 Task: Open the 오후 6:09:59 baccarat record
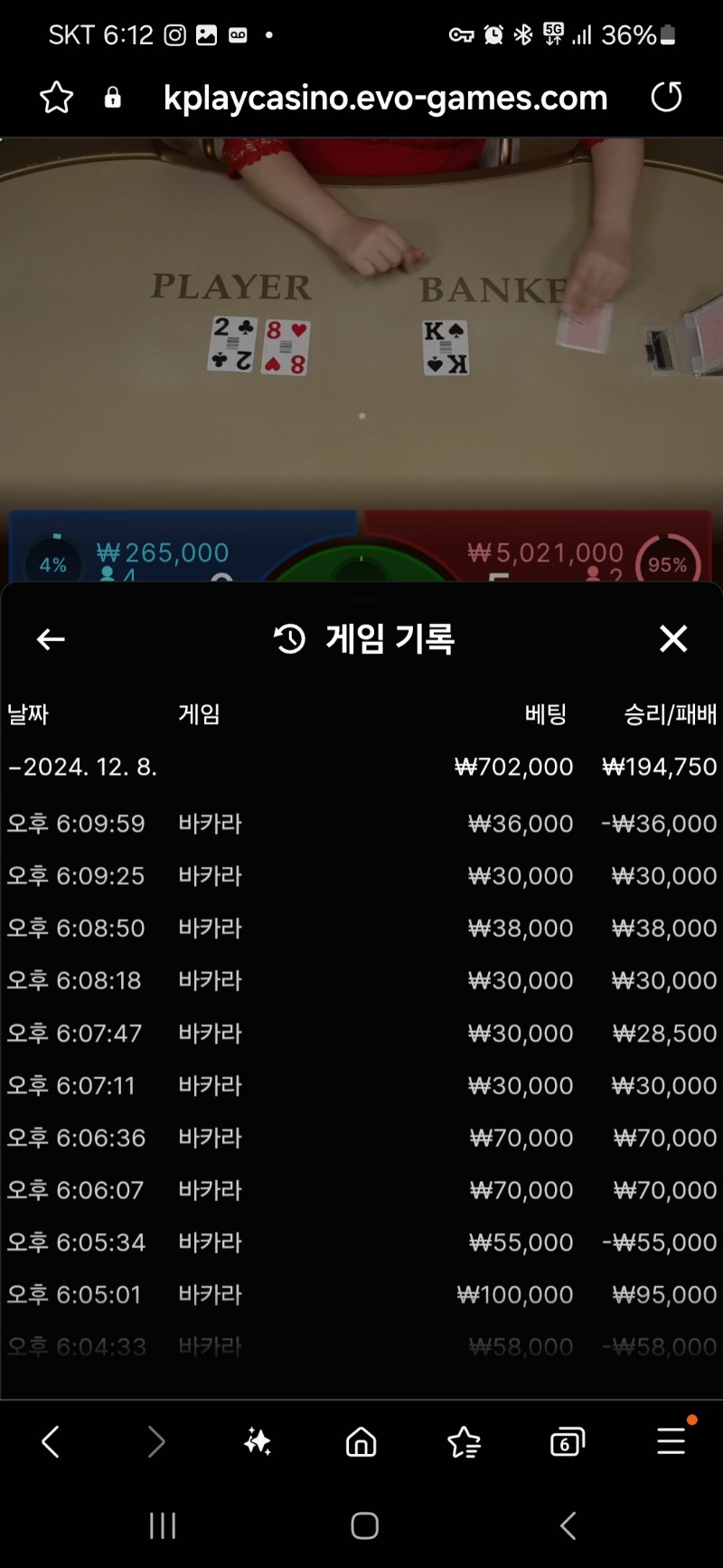[361, 824]
